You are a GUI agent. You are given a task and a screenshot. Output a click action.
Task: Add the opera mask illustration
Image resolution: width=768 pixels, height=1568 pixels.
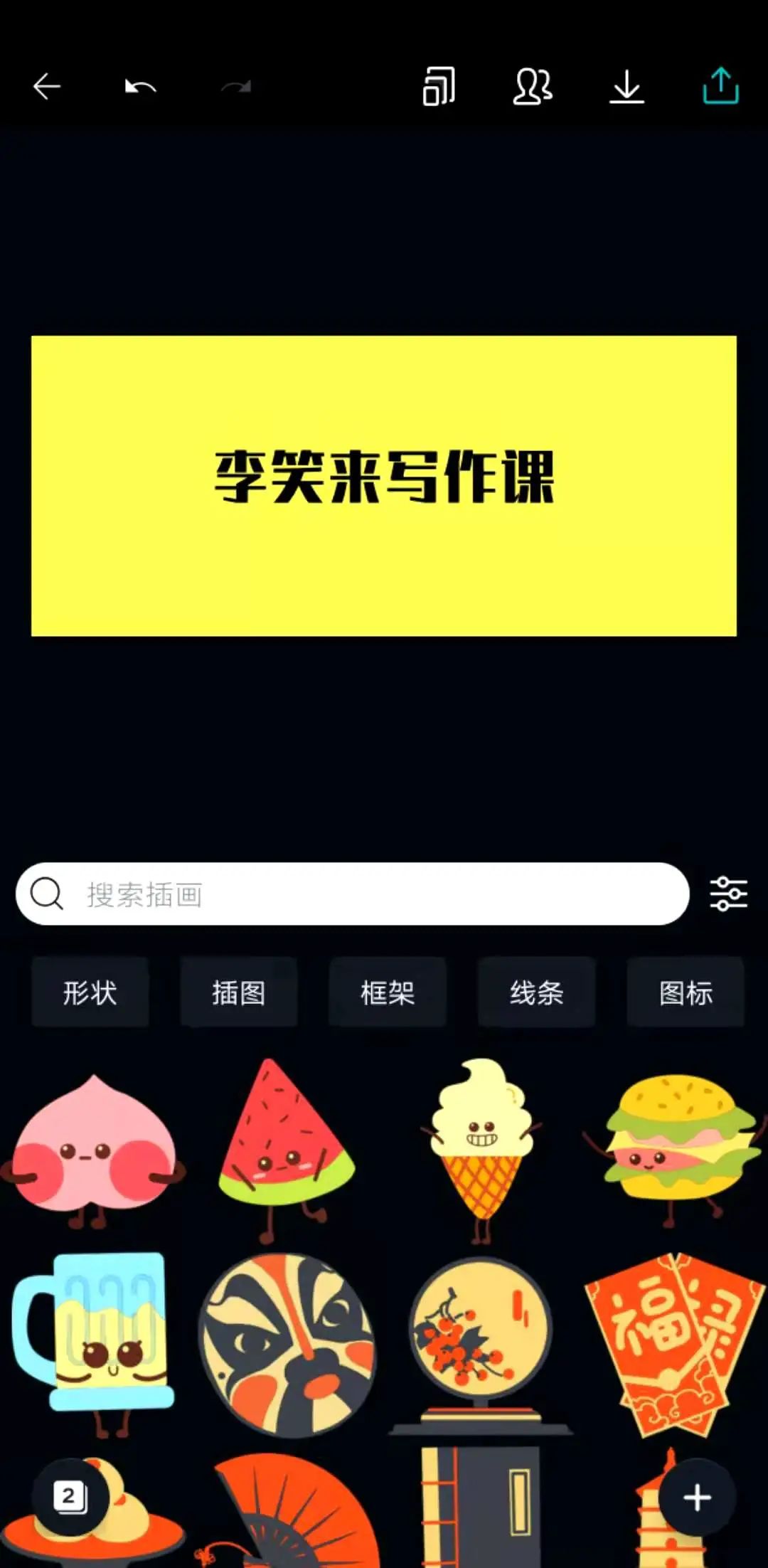pos(287,1345)
